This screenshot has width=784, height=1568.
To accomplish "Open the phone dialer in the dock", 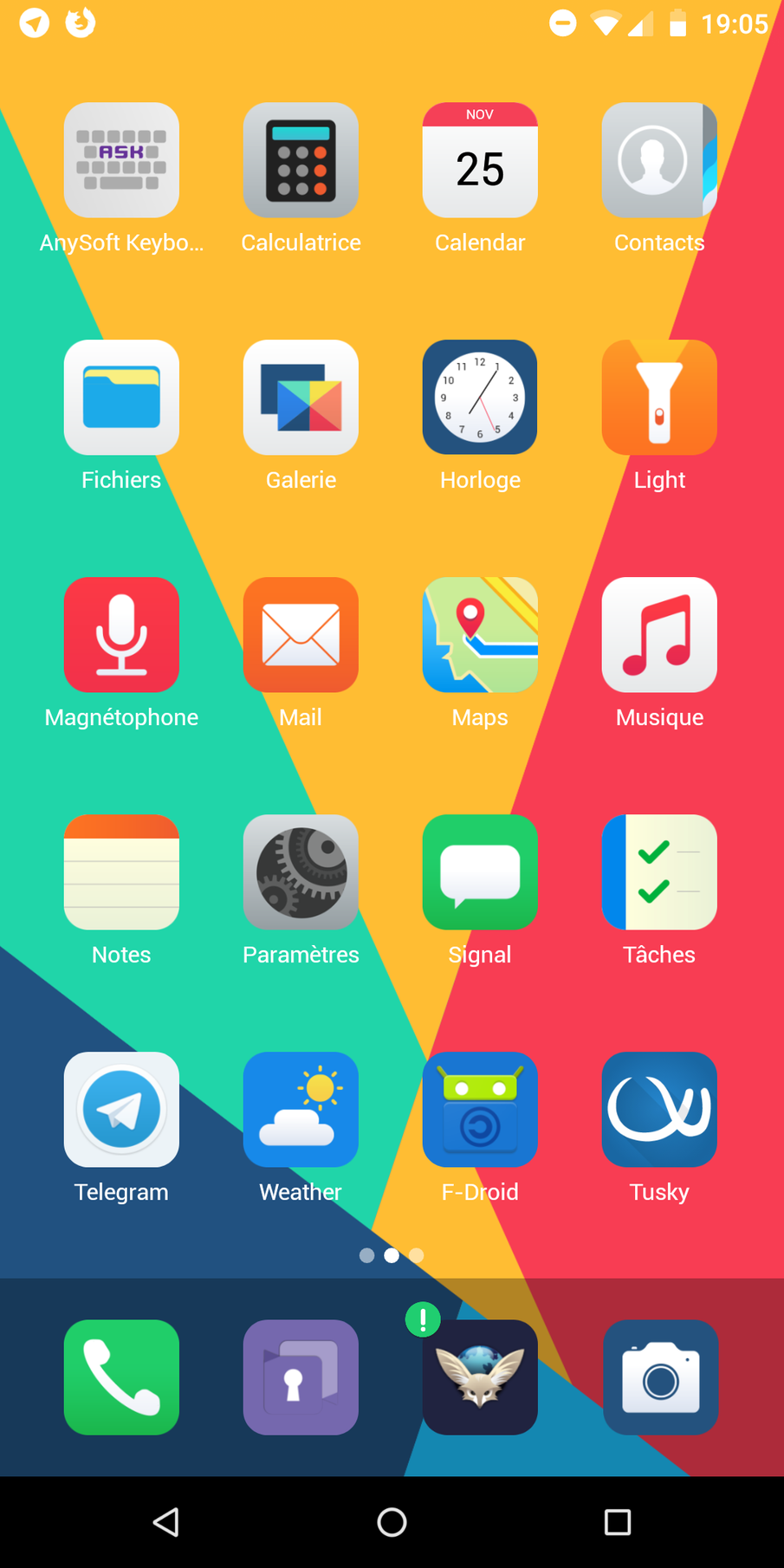I will (x=121, y=1377).
